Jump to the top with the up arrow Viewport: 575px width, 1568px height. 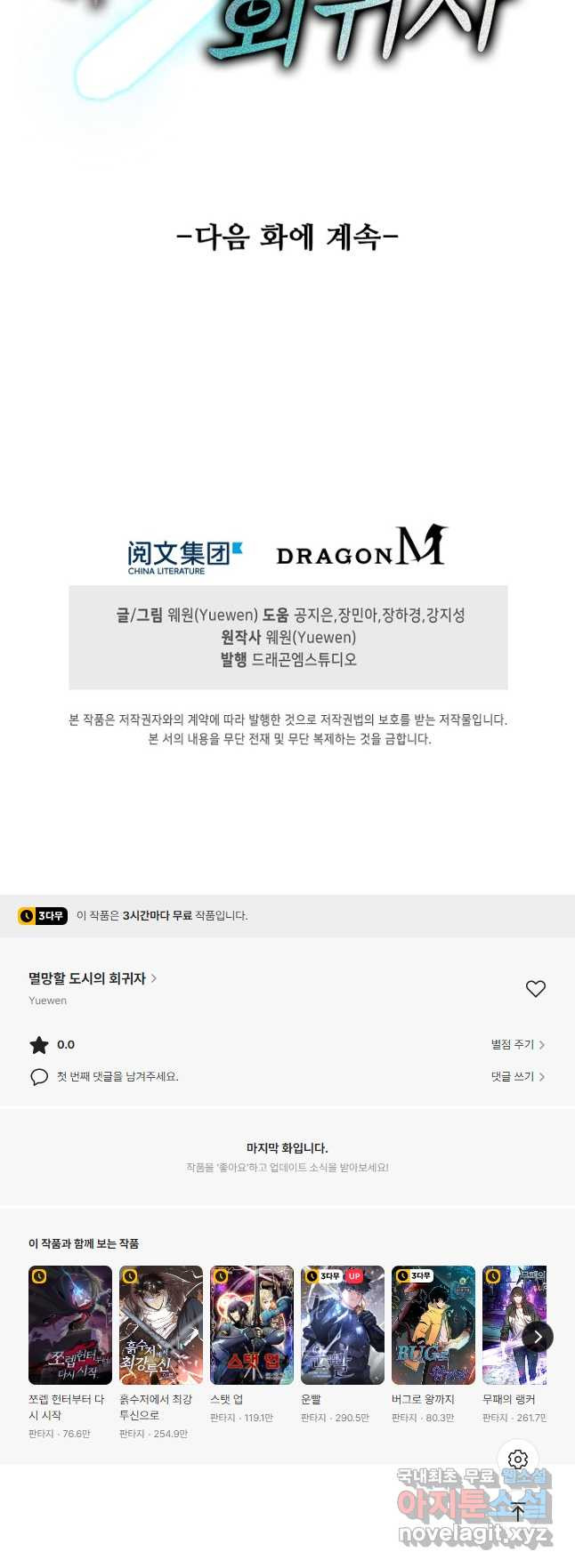pos(518,1512)
